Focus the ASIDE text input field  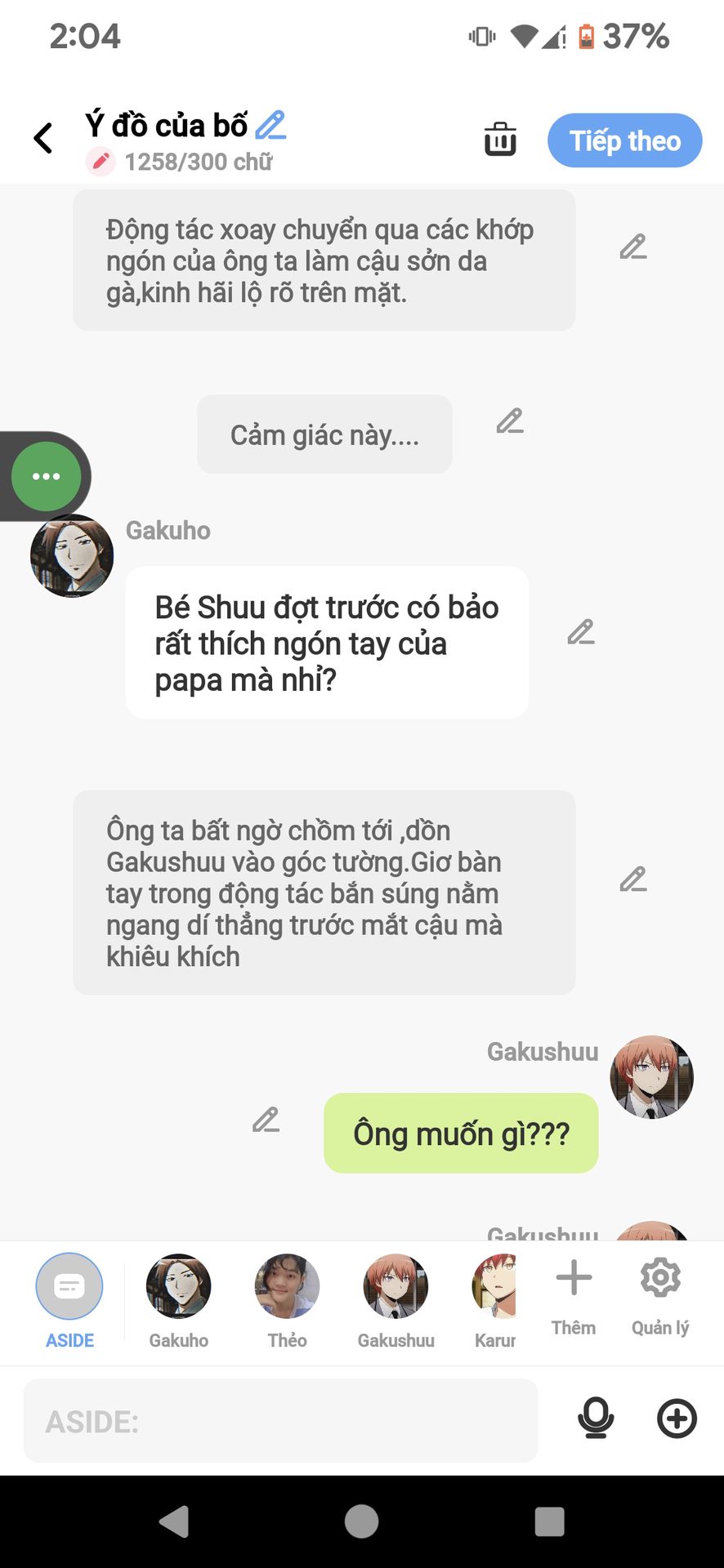pos(280,1421)
